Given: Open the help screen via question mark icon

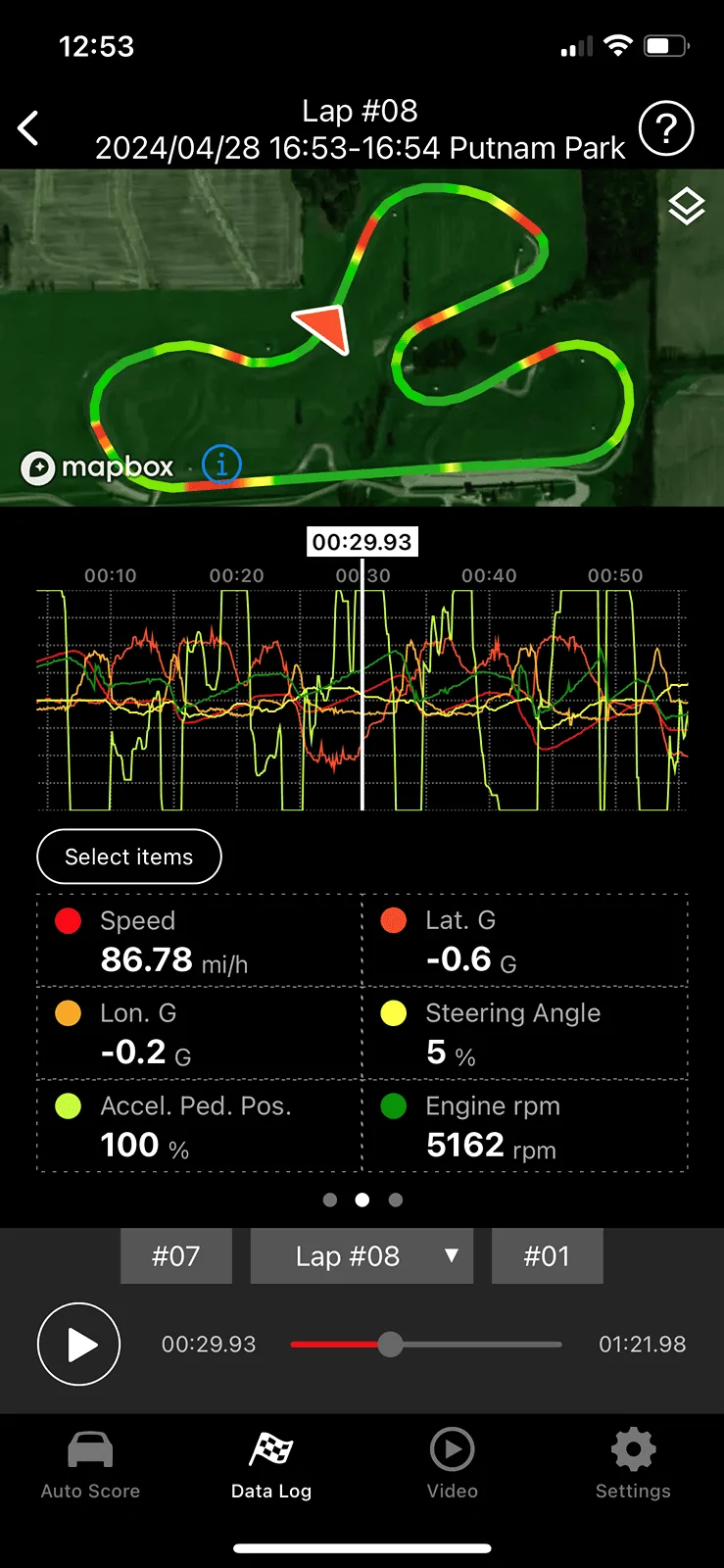Looking at the screenshot, I should (x=666, y=128).
